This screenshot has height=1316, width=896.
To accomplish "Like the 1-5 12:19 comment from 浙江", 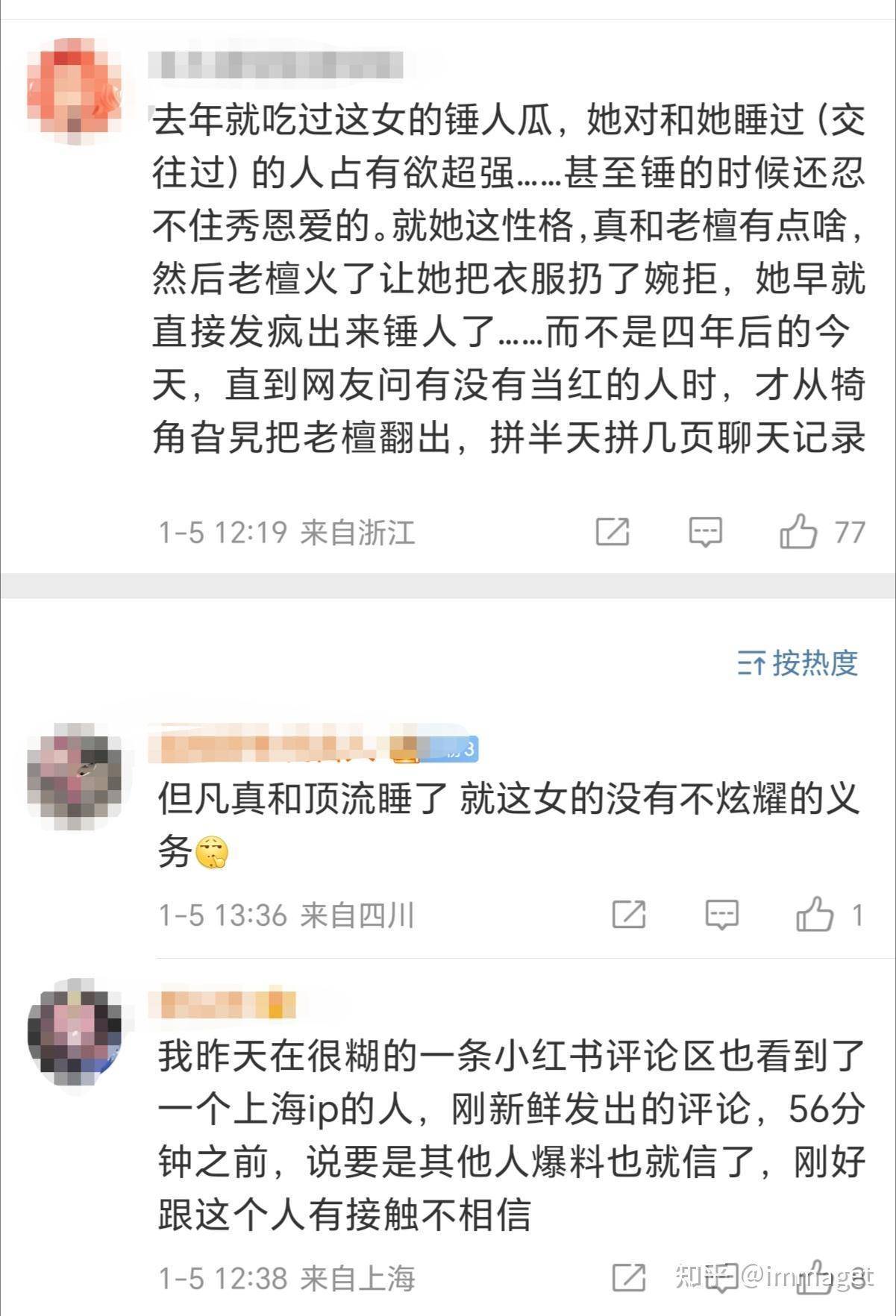I will [798, 532].
